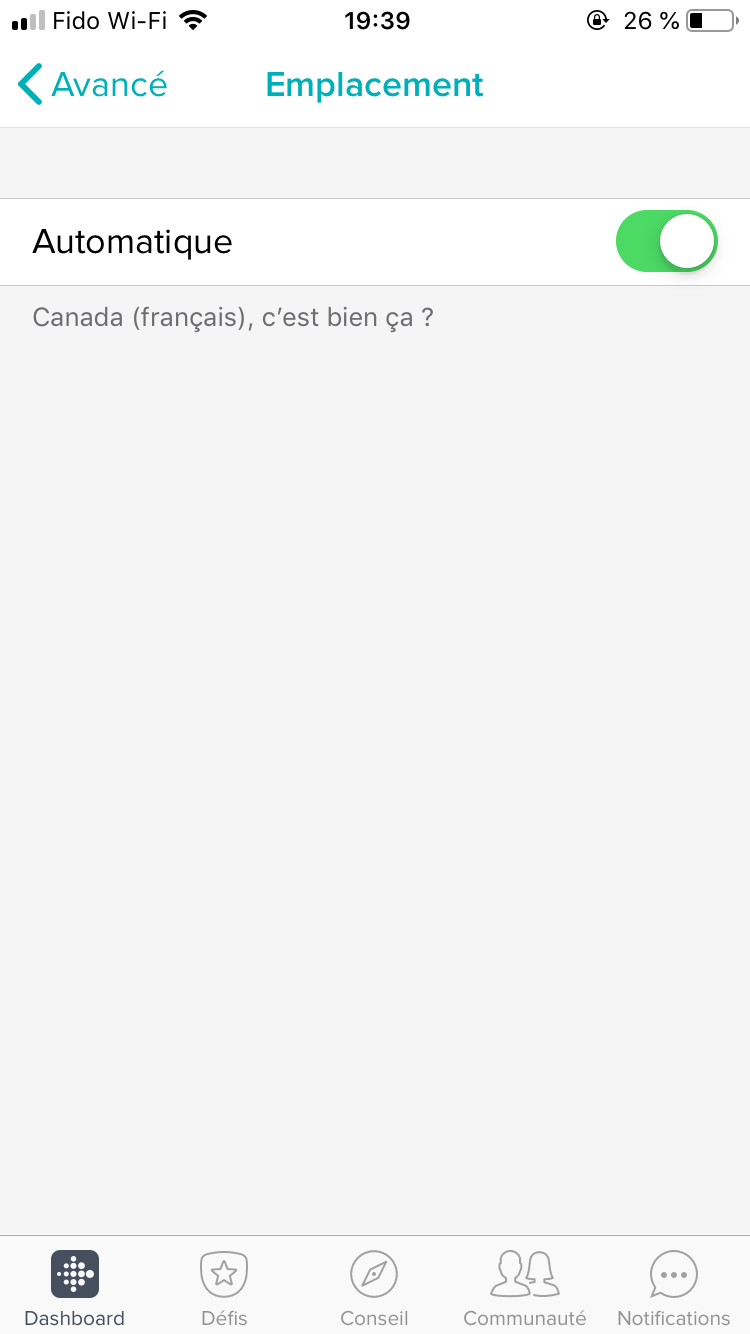Select the Communauté tab
Screen dimensions: 750x1334
point(524,1288)
